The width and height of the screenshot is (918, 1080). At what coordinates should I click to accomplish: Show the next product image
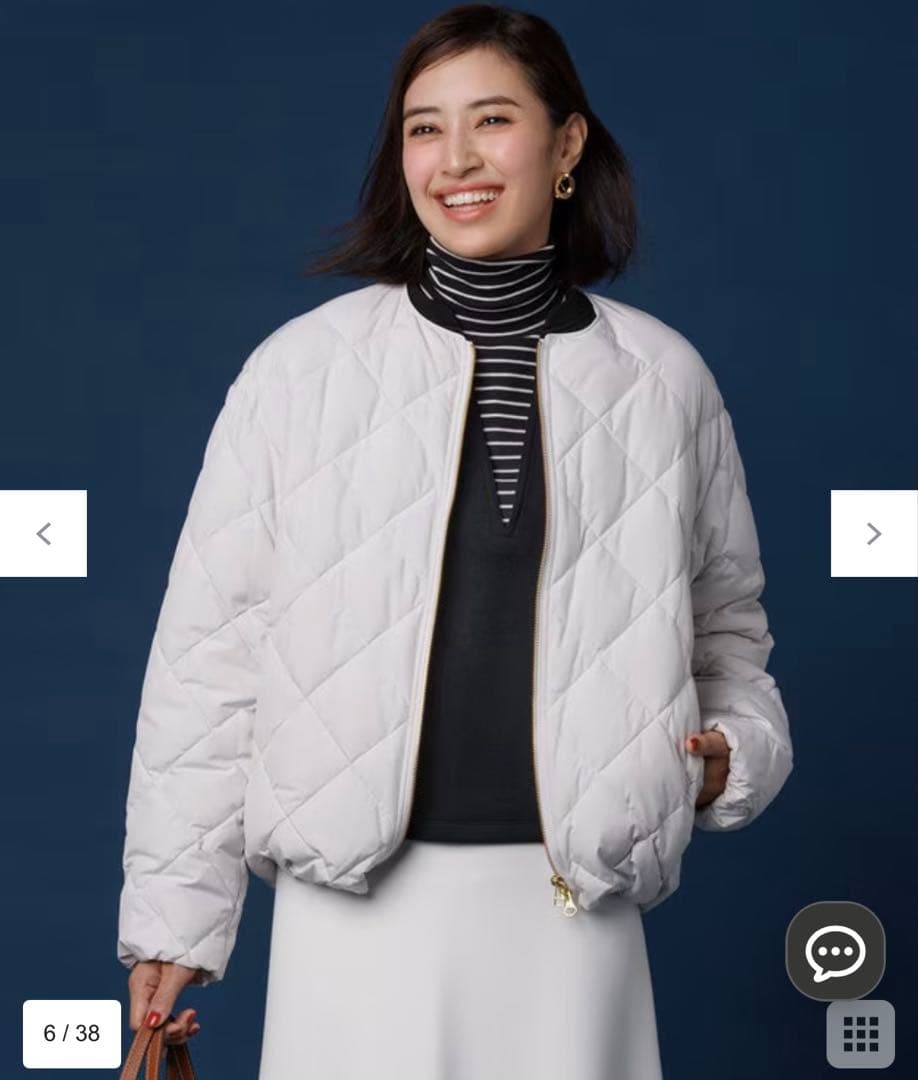coord(873,533)
